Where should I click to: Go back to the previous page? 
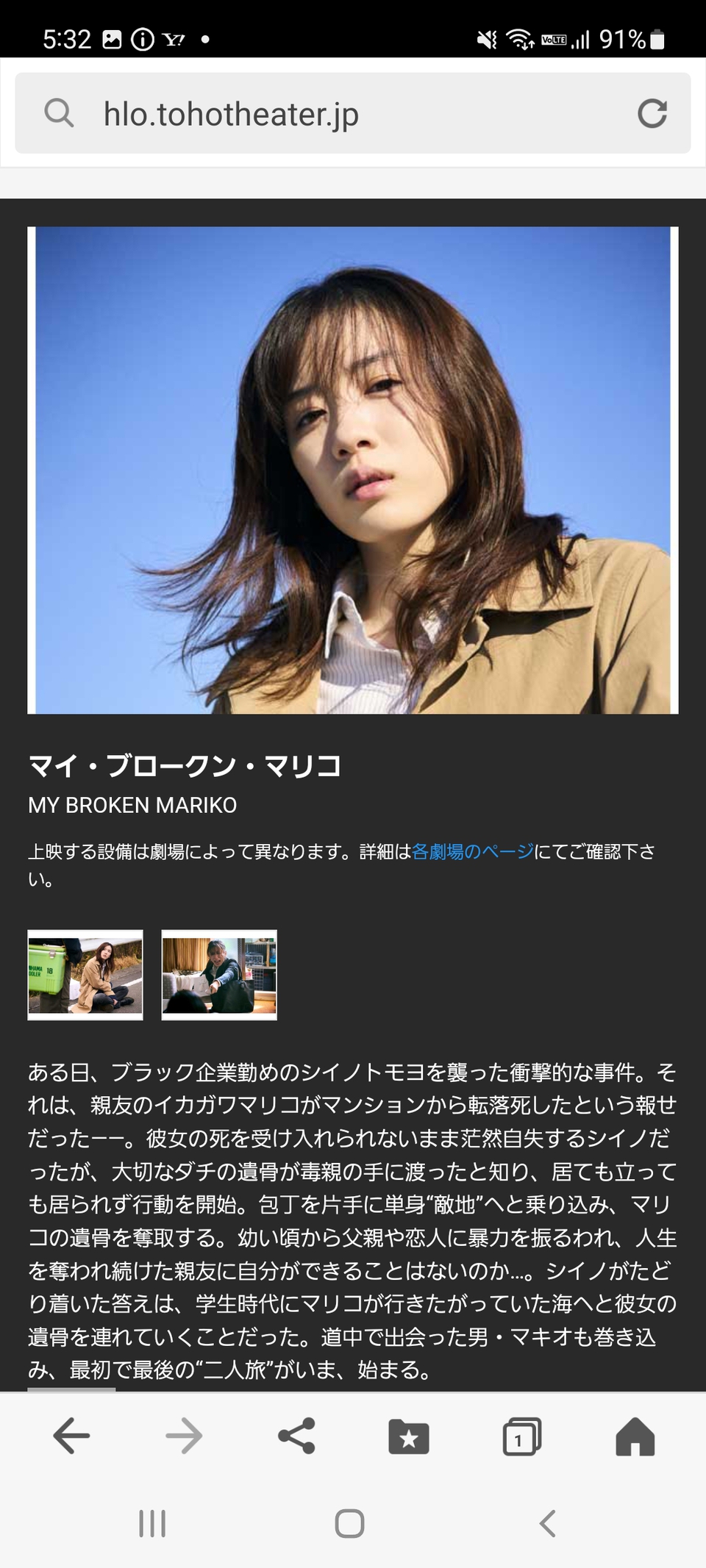click(72, 1436)
